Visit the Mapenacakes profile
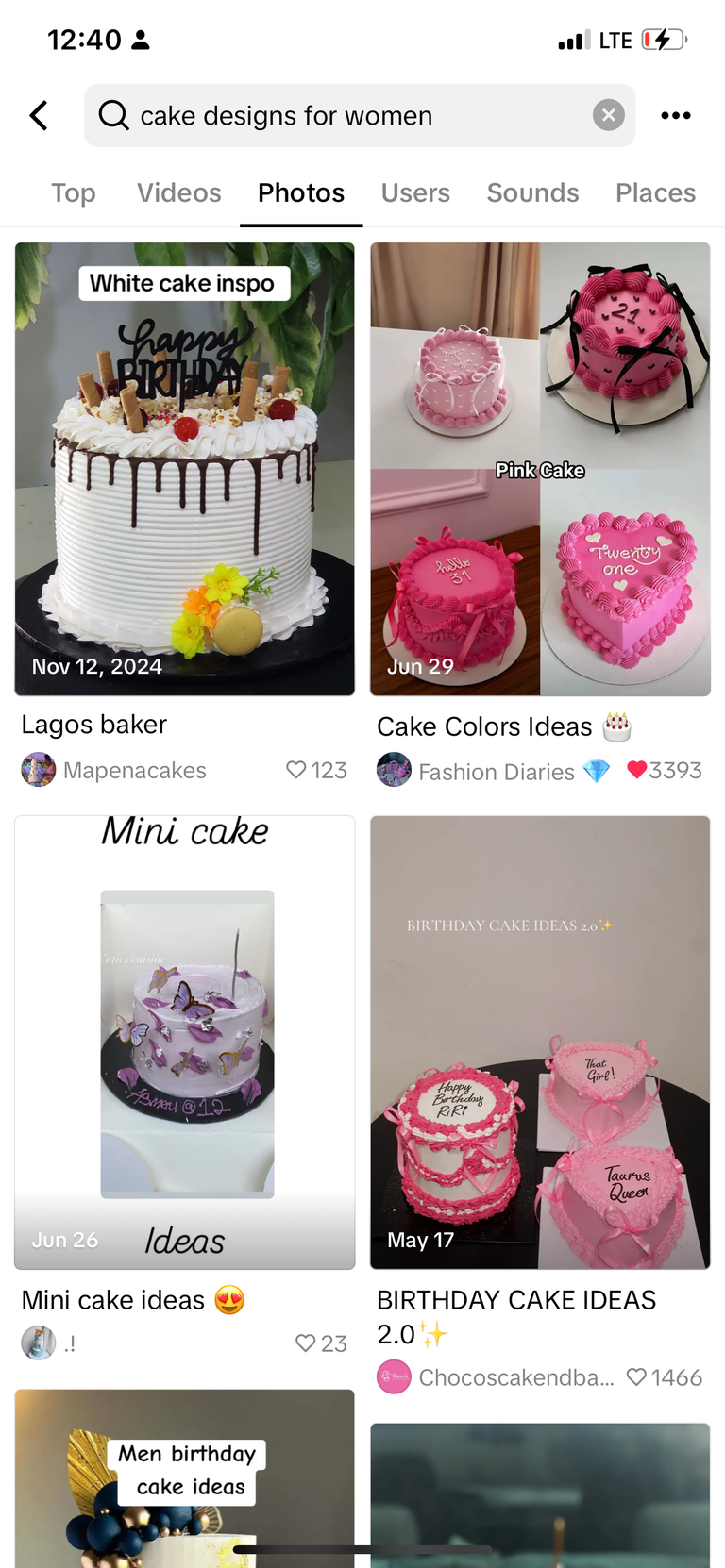The width and height of the screenshot is (725, 1568). (114, 770)
